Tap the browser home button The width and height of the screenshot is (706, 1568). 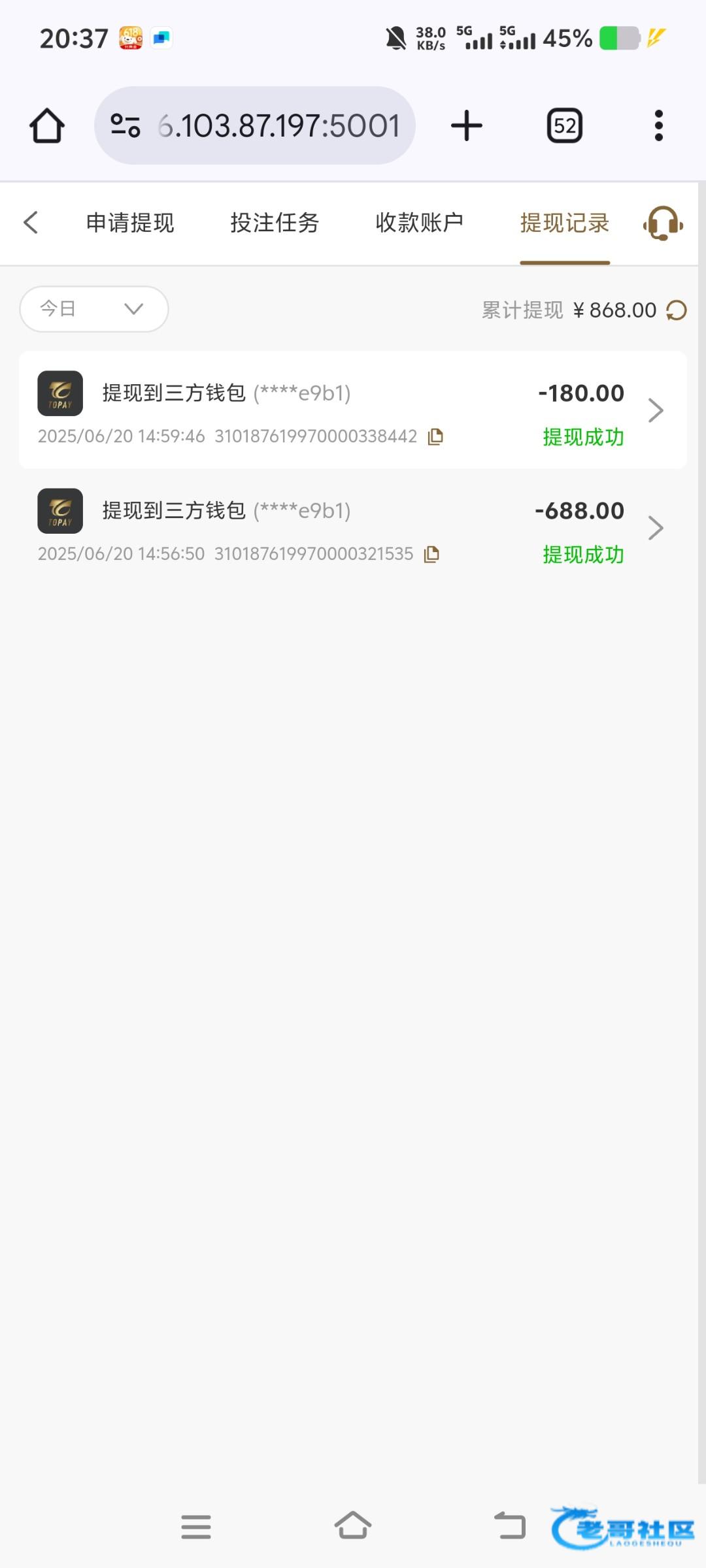click(47, 125)
